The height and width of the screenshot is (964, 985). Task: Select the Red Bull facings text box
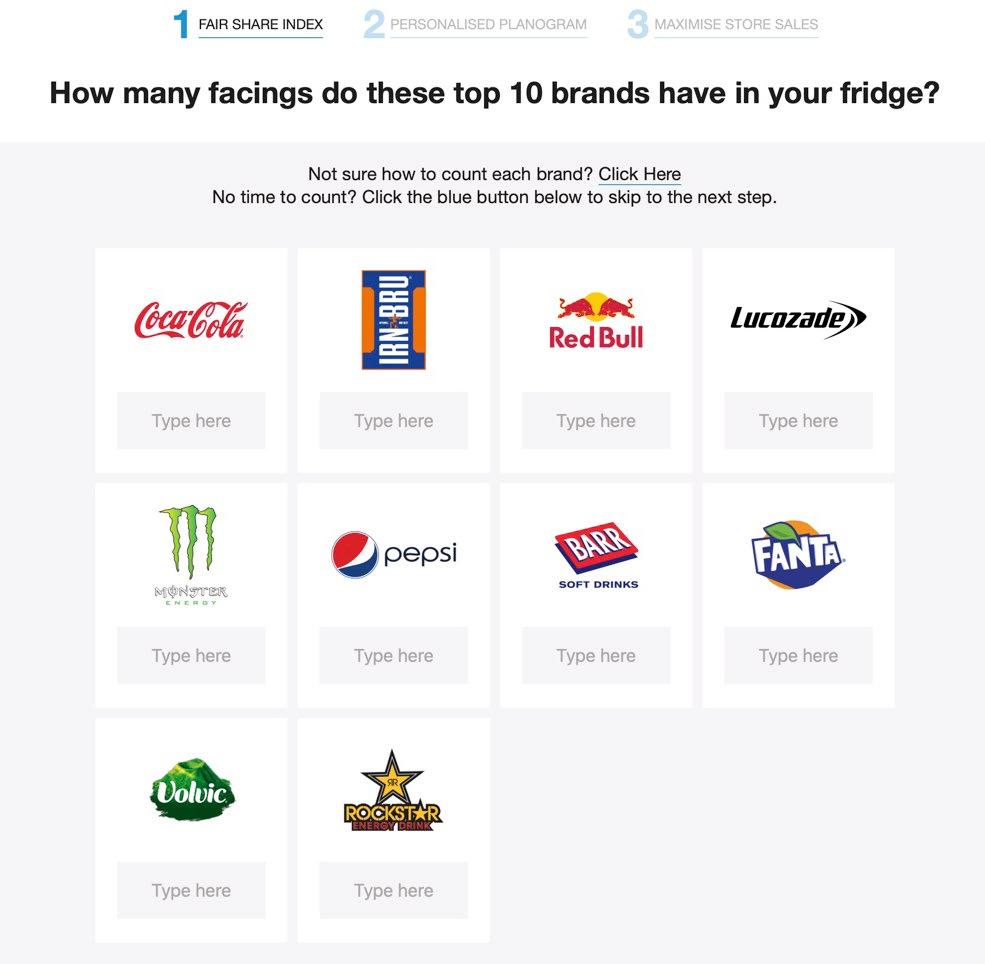click(x=596, y=421)
